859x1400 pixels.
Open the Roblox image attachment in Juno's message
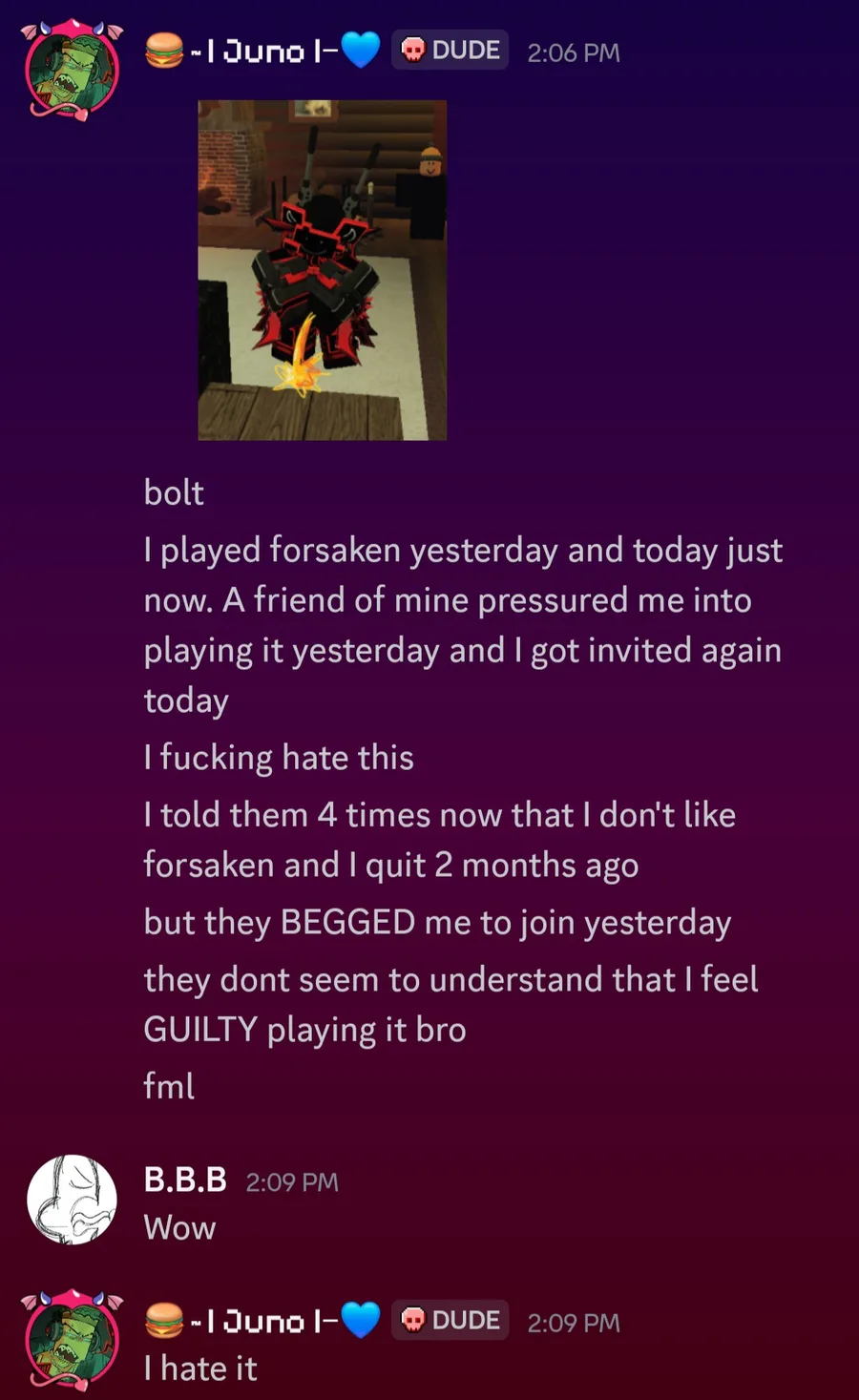[322, 270]
